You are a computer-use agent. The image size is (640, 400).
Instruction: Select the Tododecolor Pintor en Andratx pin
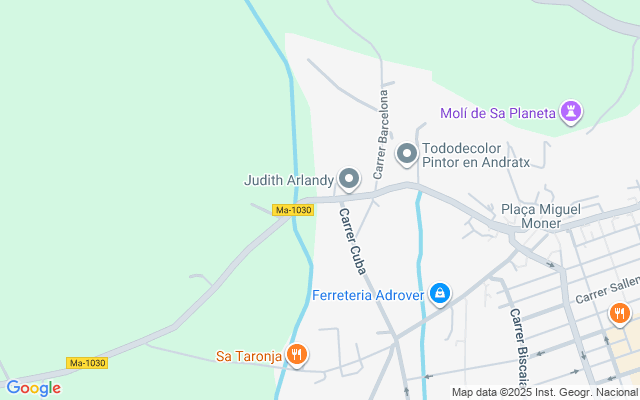tap(407, 154)
